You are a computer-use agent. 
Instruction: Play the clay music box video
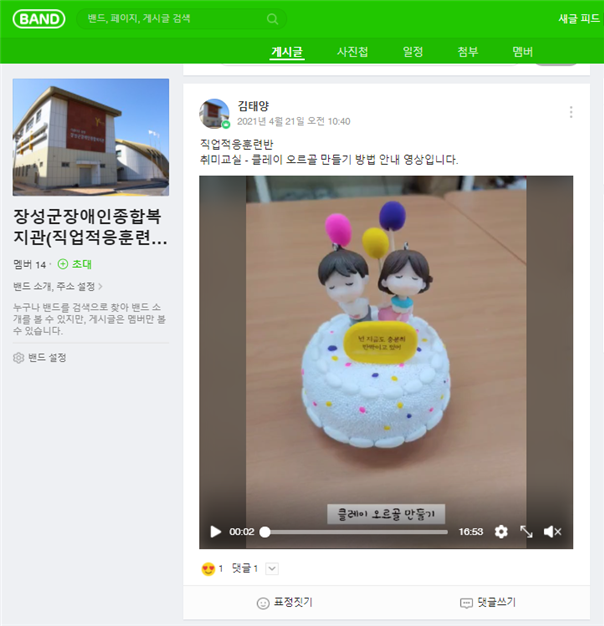pyautogui.click(x=215, y=532)
